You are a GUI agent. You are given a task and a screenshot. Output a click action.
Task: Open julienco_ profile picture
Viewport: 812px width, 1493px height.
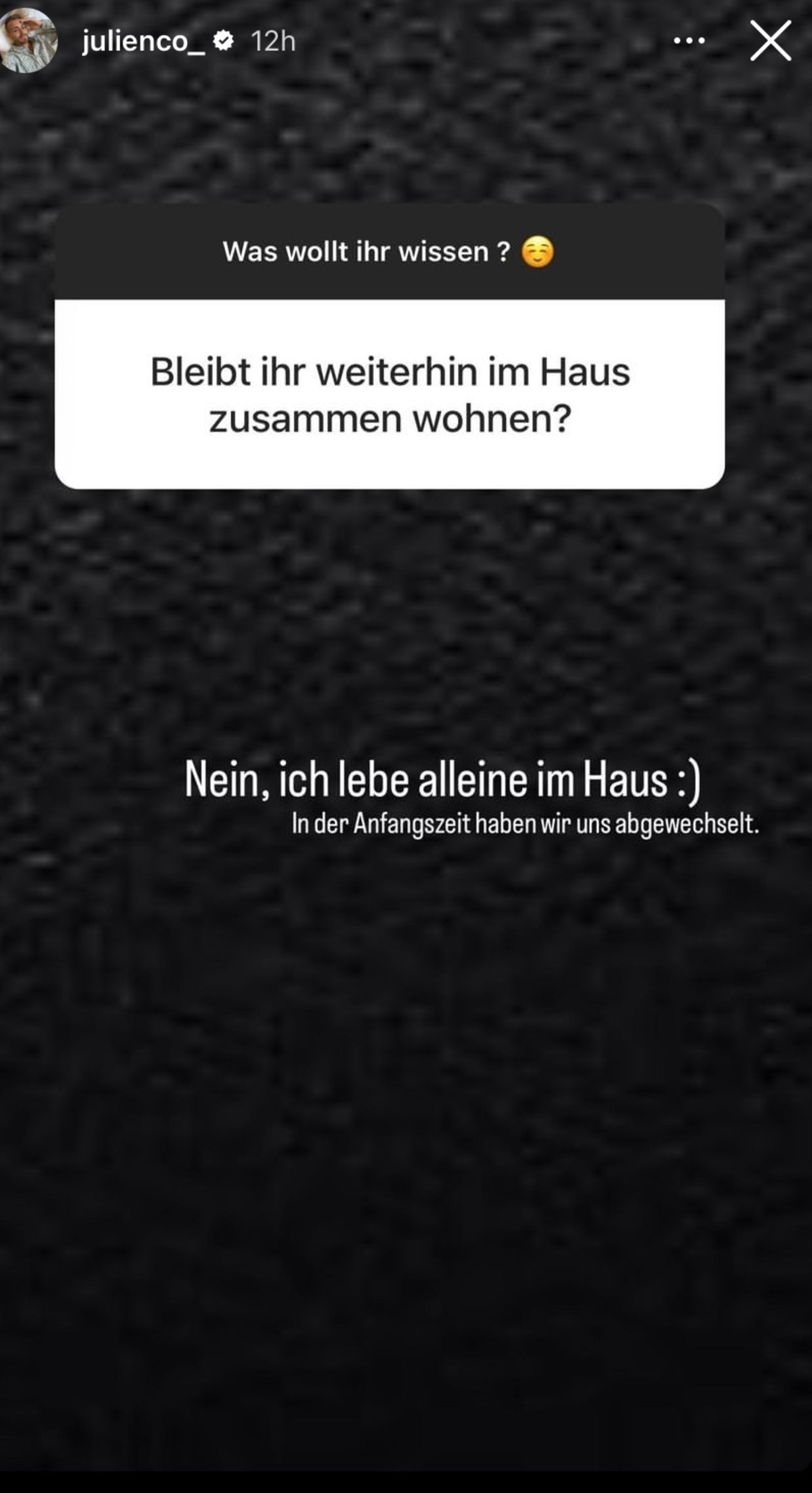(28, 40)
